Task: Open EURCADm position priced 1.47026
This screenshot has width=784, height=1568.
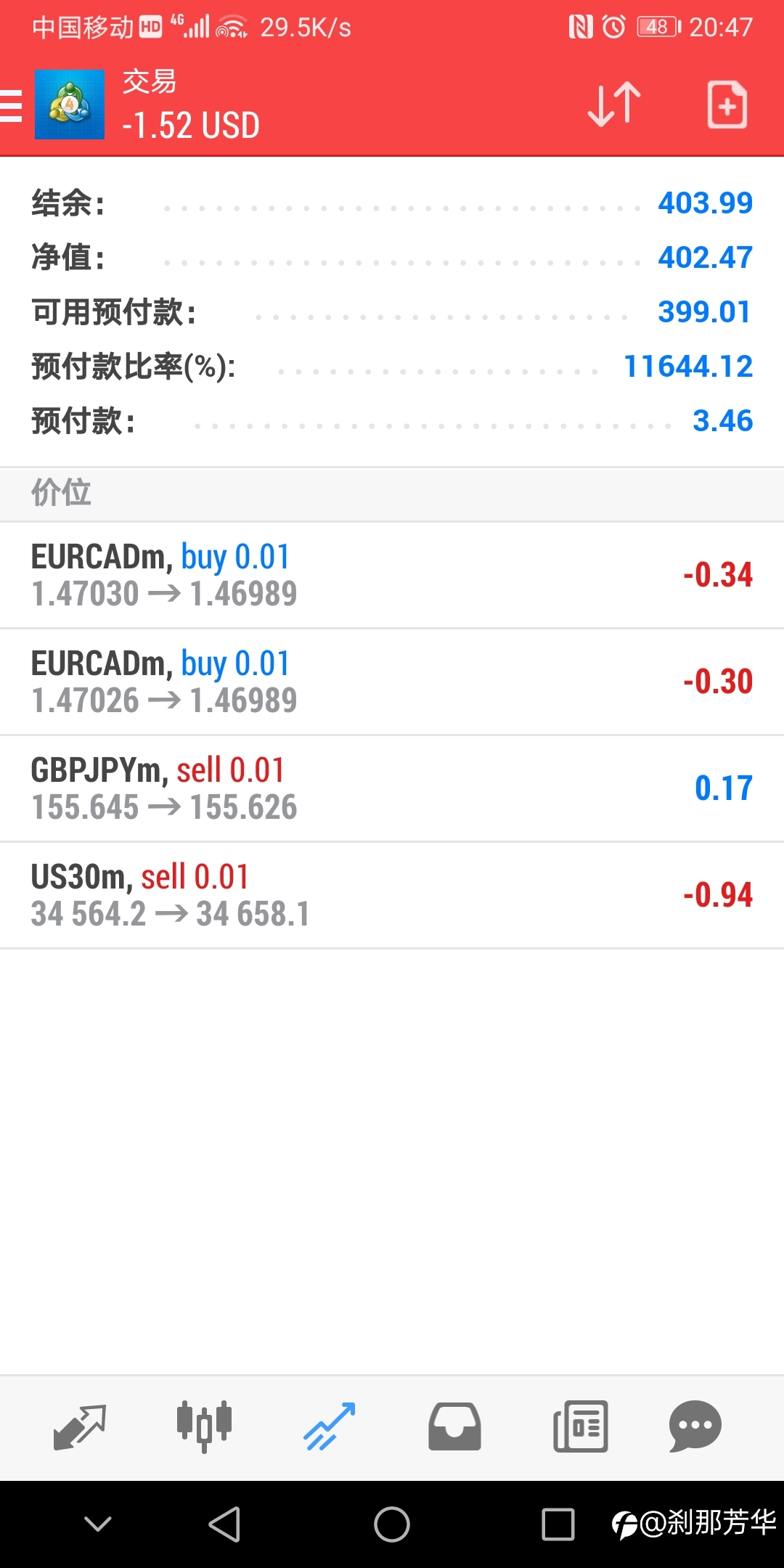Action: [392, 682]
